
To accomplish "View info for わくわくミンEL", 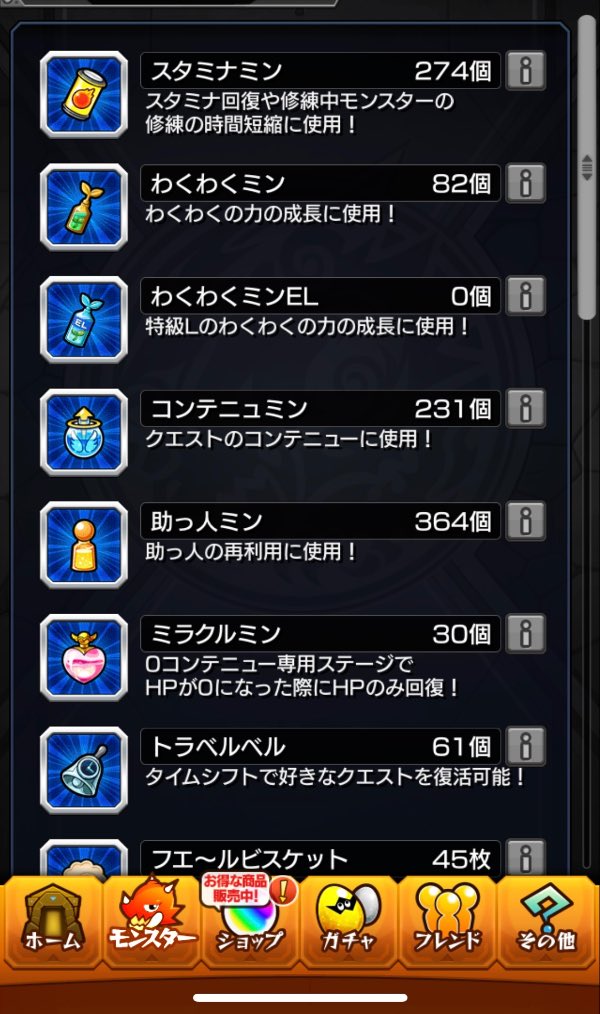I will point(526,296).
